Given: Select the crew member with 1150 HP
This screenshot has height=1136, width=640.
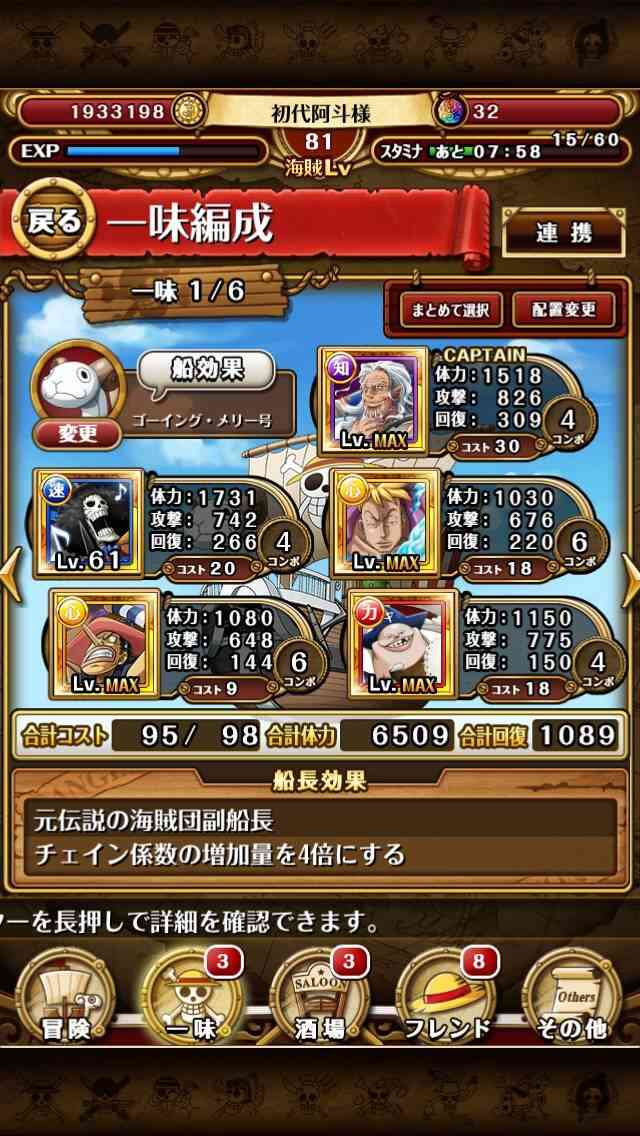Looking at the screenshot, I should pos(404,644).
